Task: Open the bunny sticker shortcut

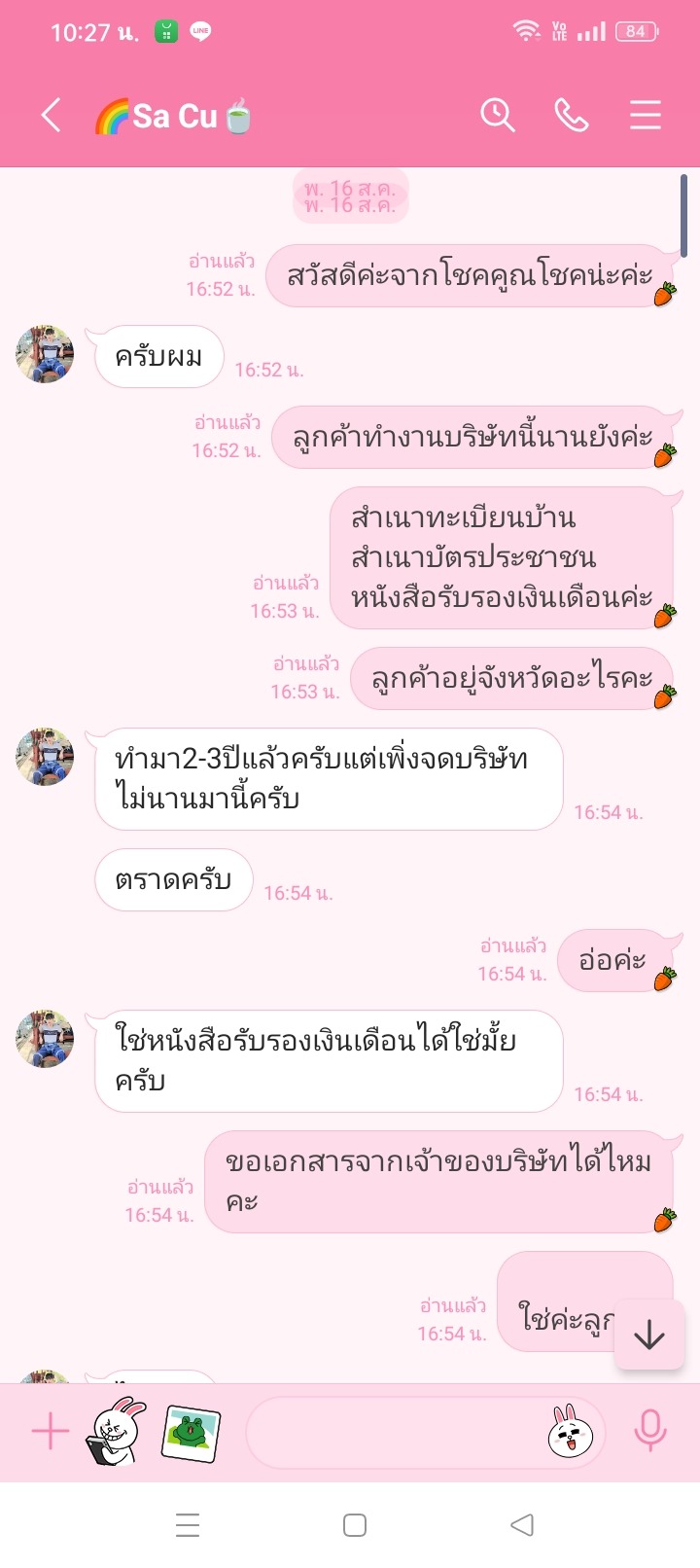Action: point(117,1432)
